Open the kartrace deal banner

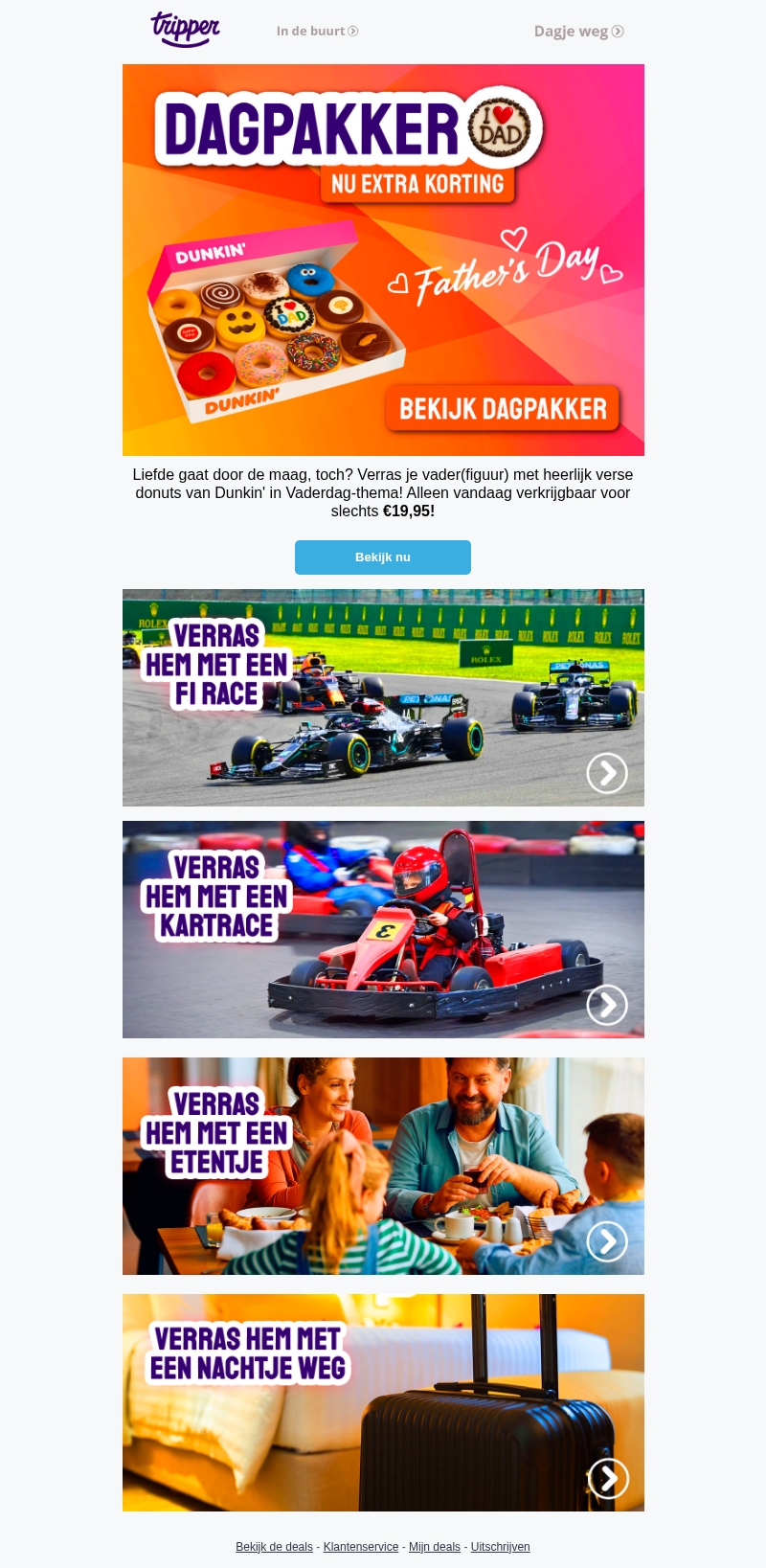pyautogui.click(x=383, y=929)
